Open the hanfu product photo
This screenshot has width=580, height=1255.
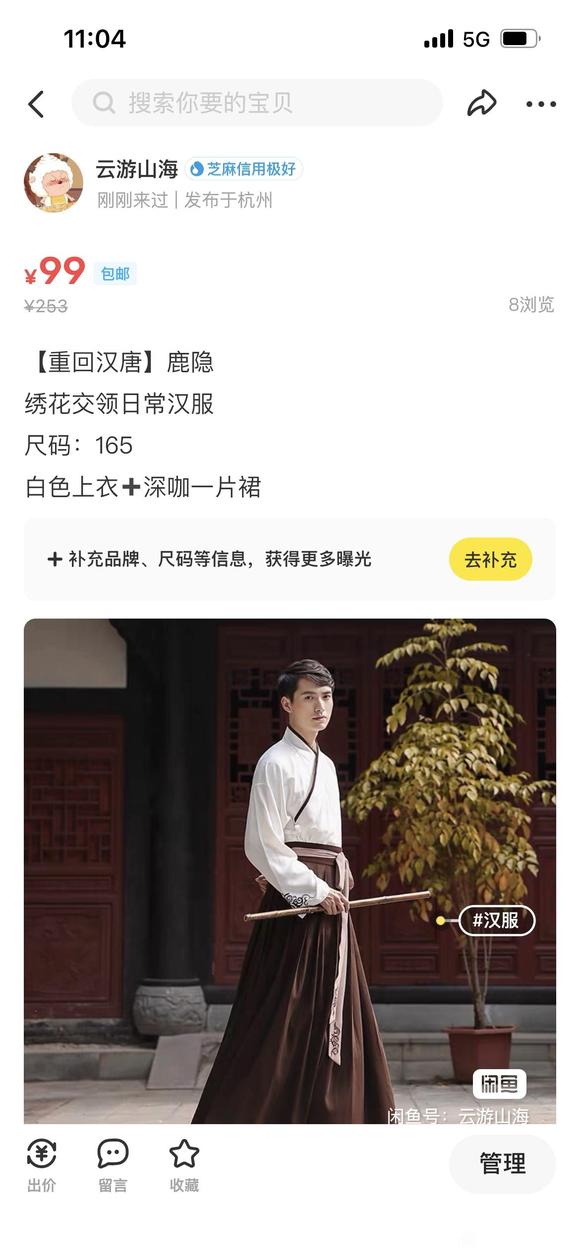point(290,871)
